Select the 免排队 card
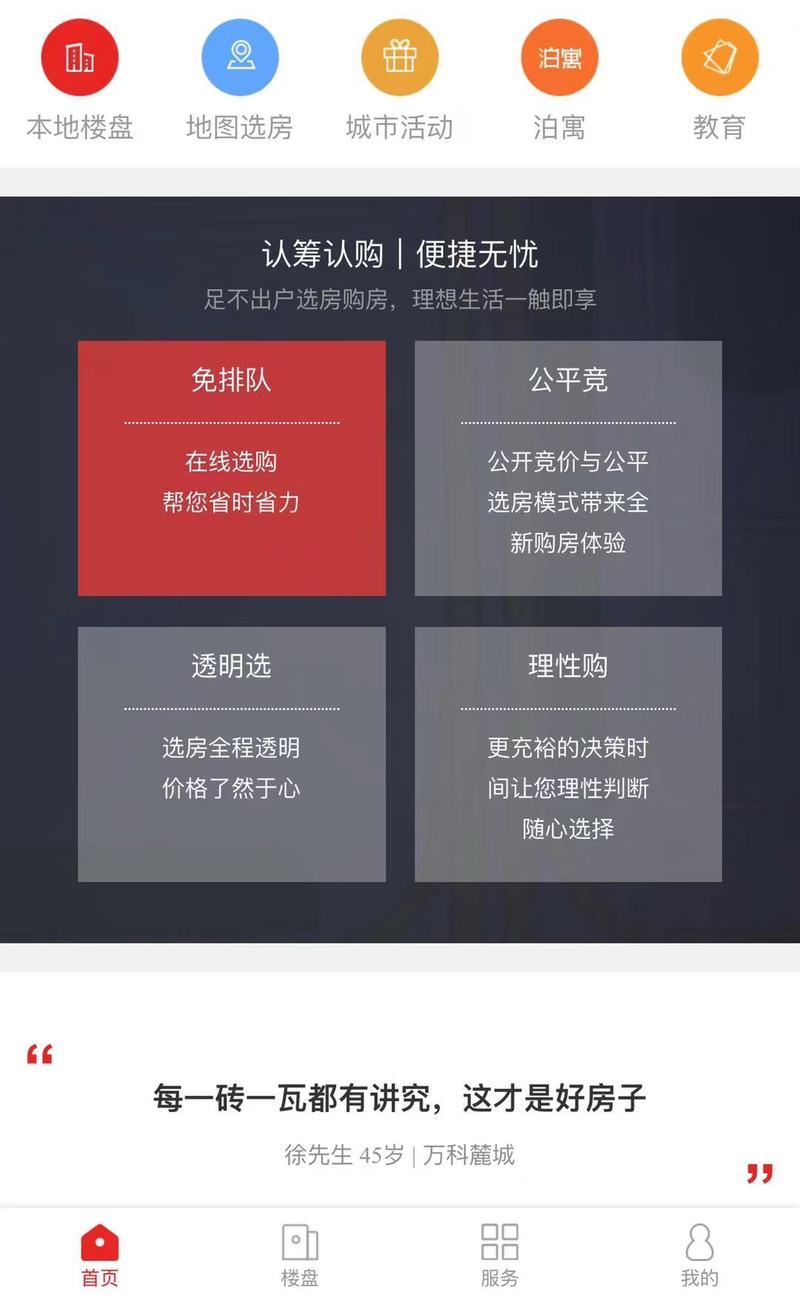This screenshot has width=800, height=1304. (232, 468)
